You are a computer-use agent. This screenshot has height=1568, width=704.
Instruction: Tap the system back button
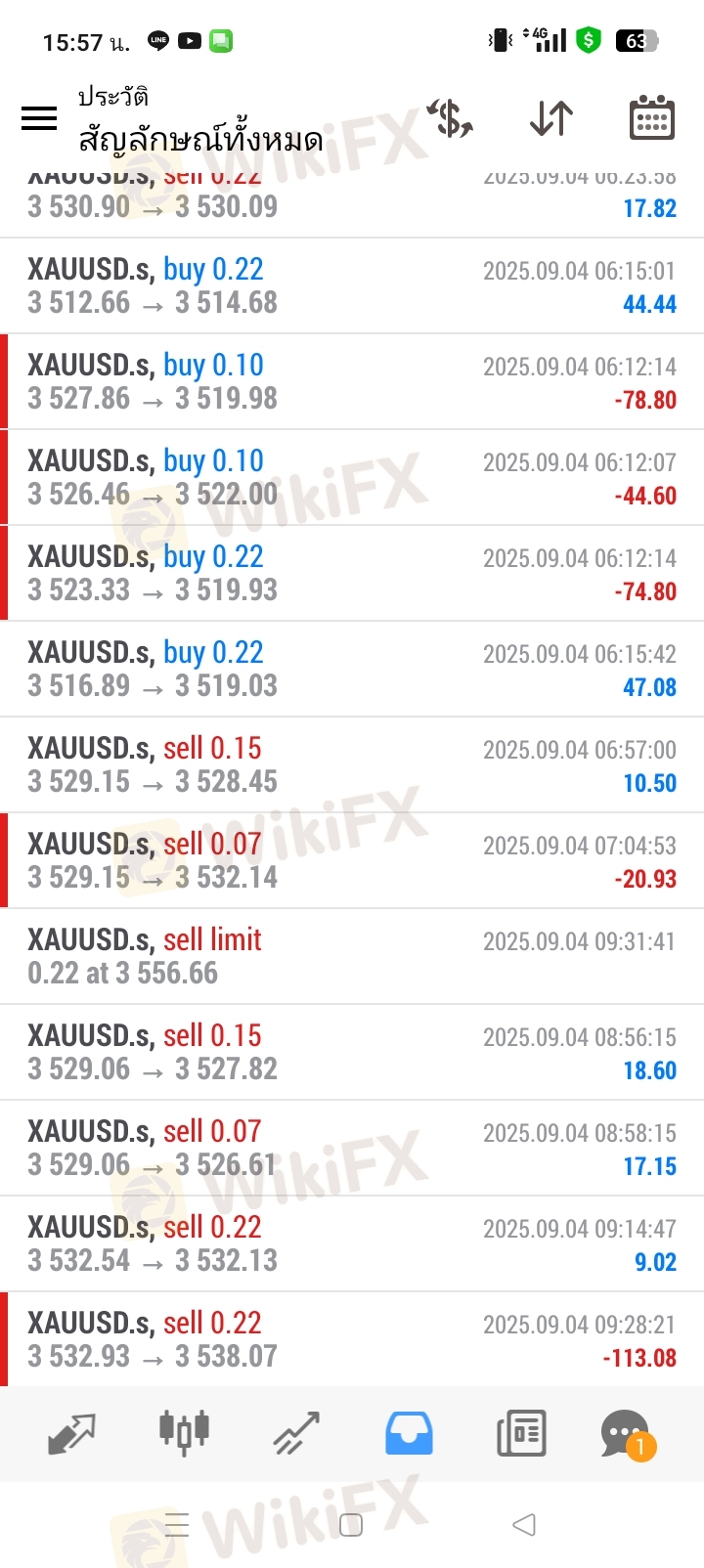(x=524, y=1524)
